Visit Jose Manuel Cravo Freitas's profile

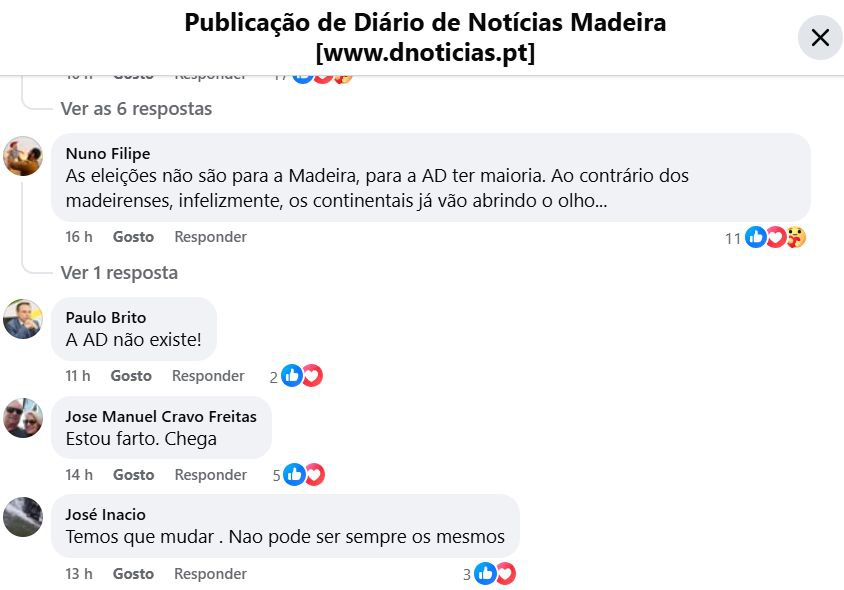pyautogui.click(x=160, y=416)
